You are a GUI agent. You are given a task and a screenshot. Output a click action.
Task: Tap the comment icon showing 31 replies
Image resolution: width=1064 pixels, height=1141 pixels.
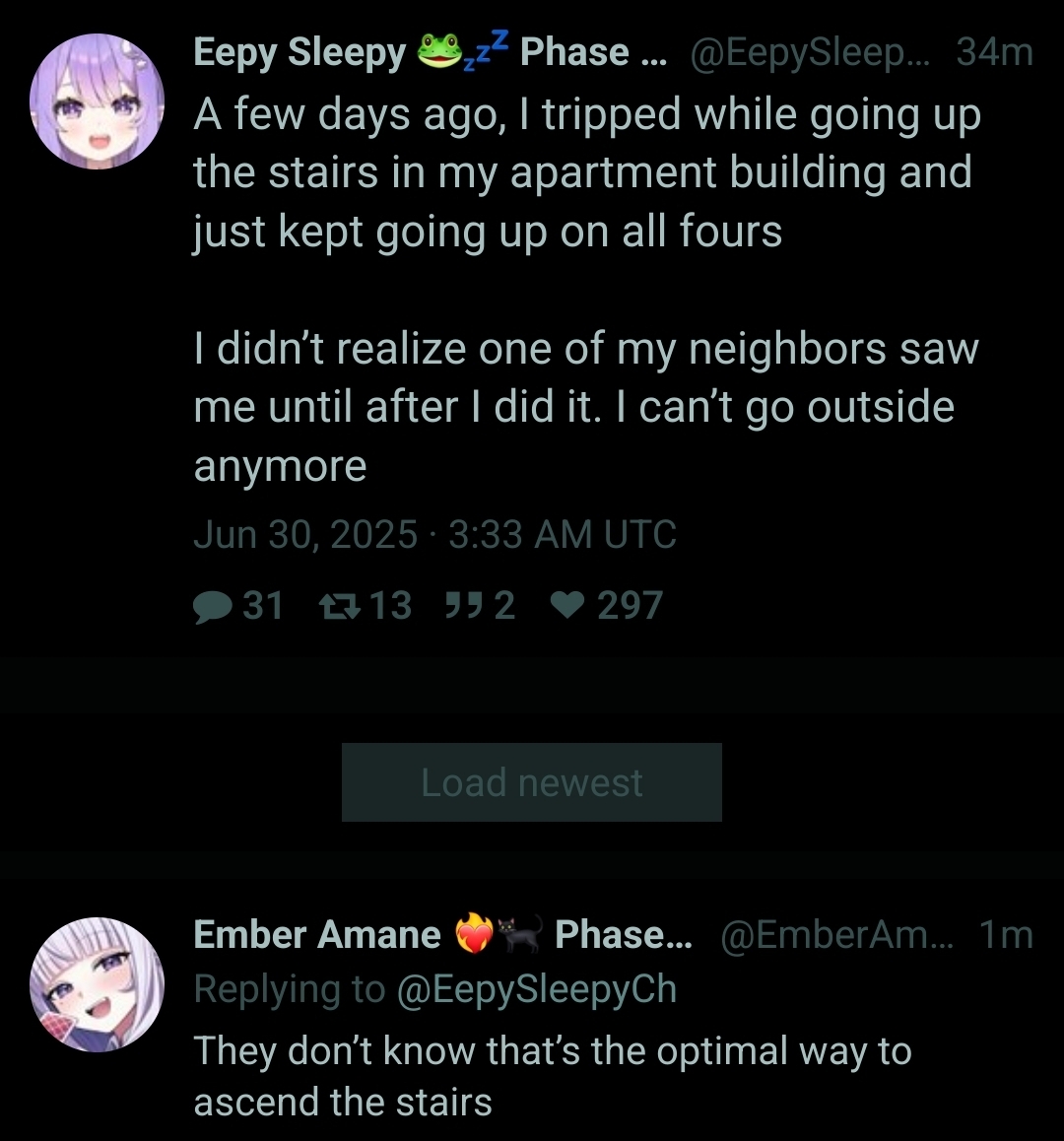coord(212,606)
